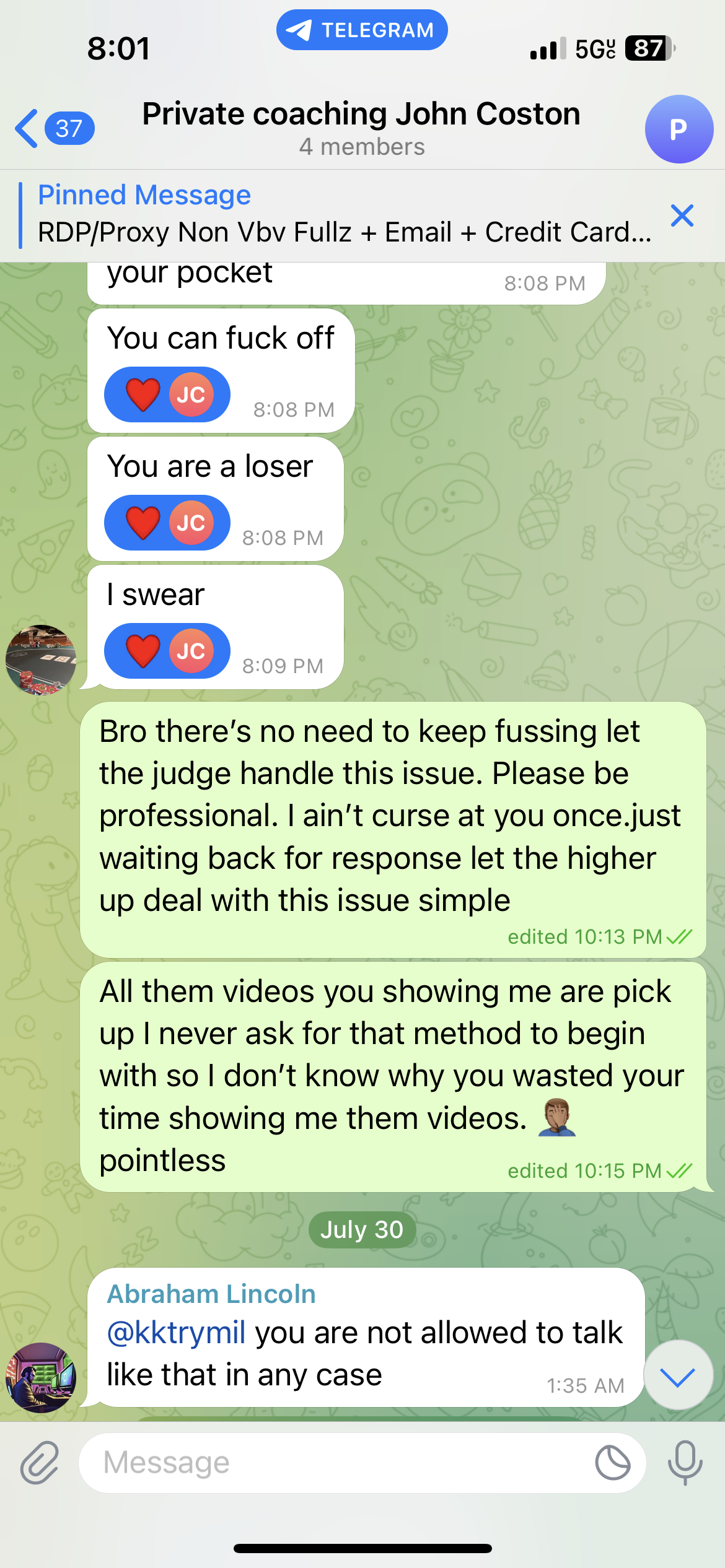Open Abraham Lincoln's avatar profile
Screen dimensions: 725x1568
[x=41, y=1377]
